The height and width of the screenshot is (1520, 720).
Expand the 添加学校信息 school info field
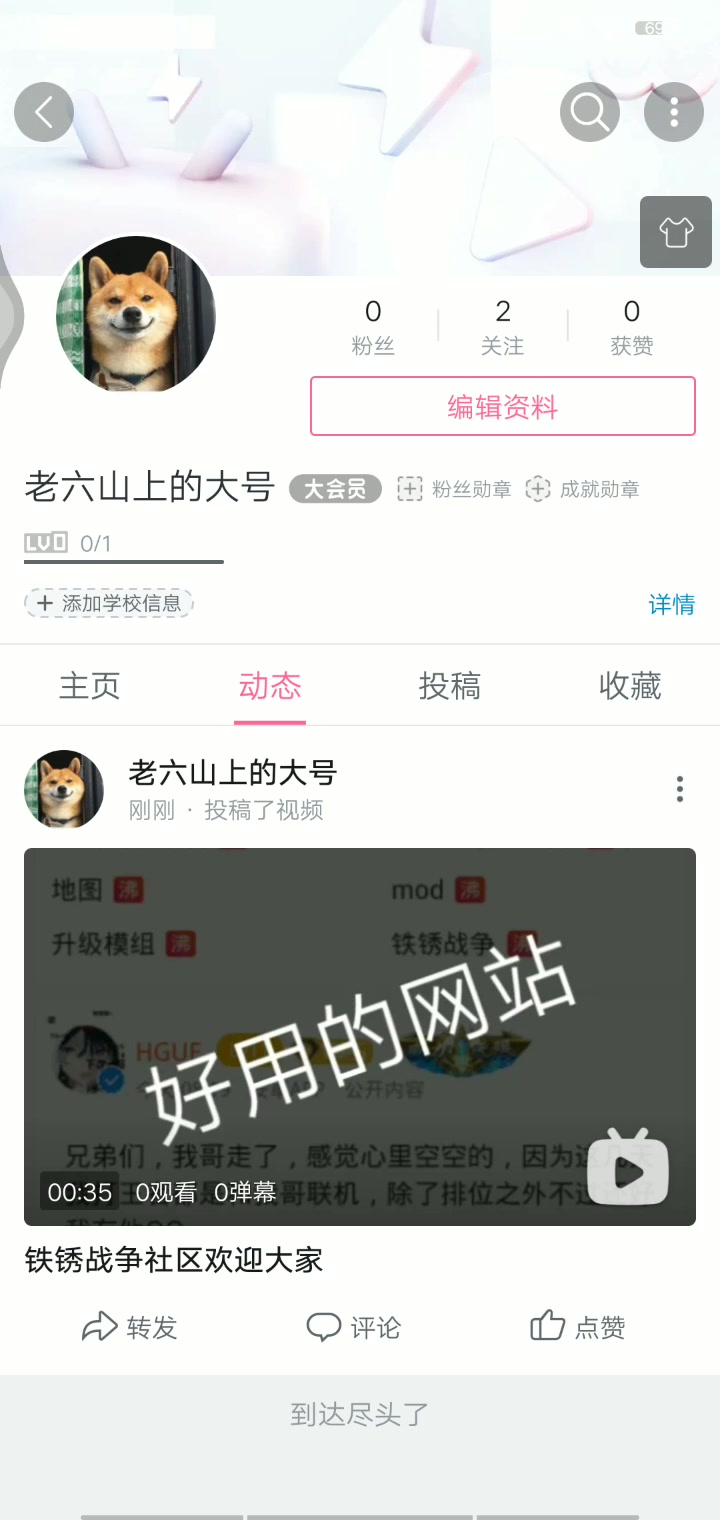pyautogui.click(x=108, y=603)
